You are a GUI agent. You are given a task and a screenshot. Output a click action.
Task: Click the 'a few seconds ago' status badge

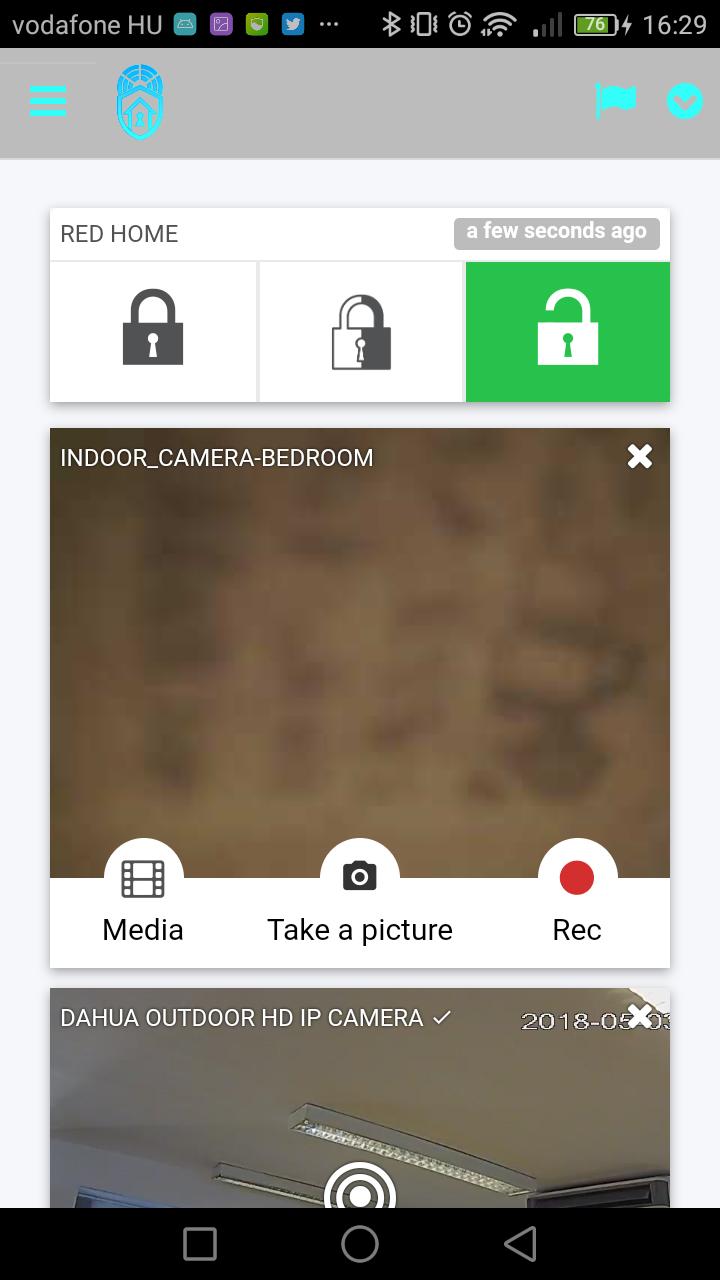557,231
